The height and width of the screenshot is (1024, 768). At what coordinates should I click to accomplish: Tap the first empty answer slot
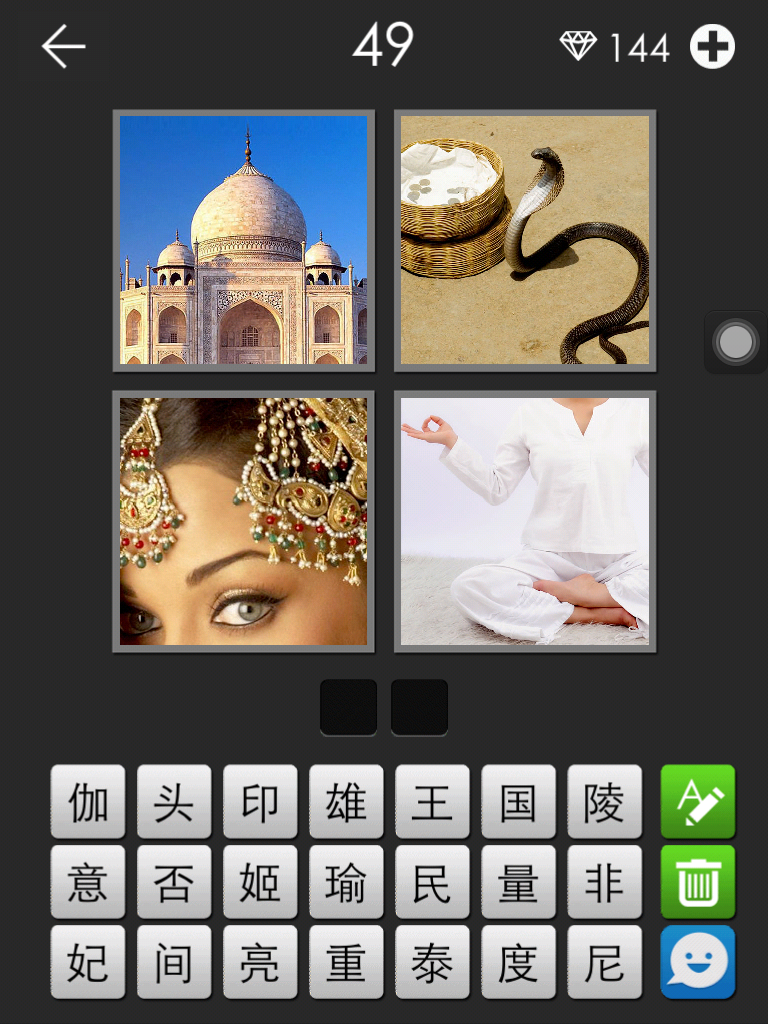[349, 707]
